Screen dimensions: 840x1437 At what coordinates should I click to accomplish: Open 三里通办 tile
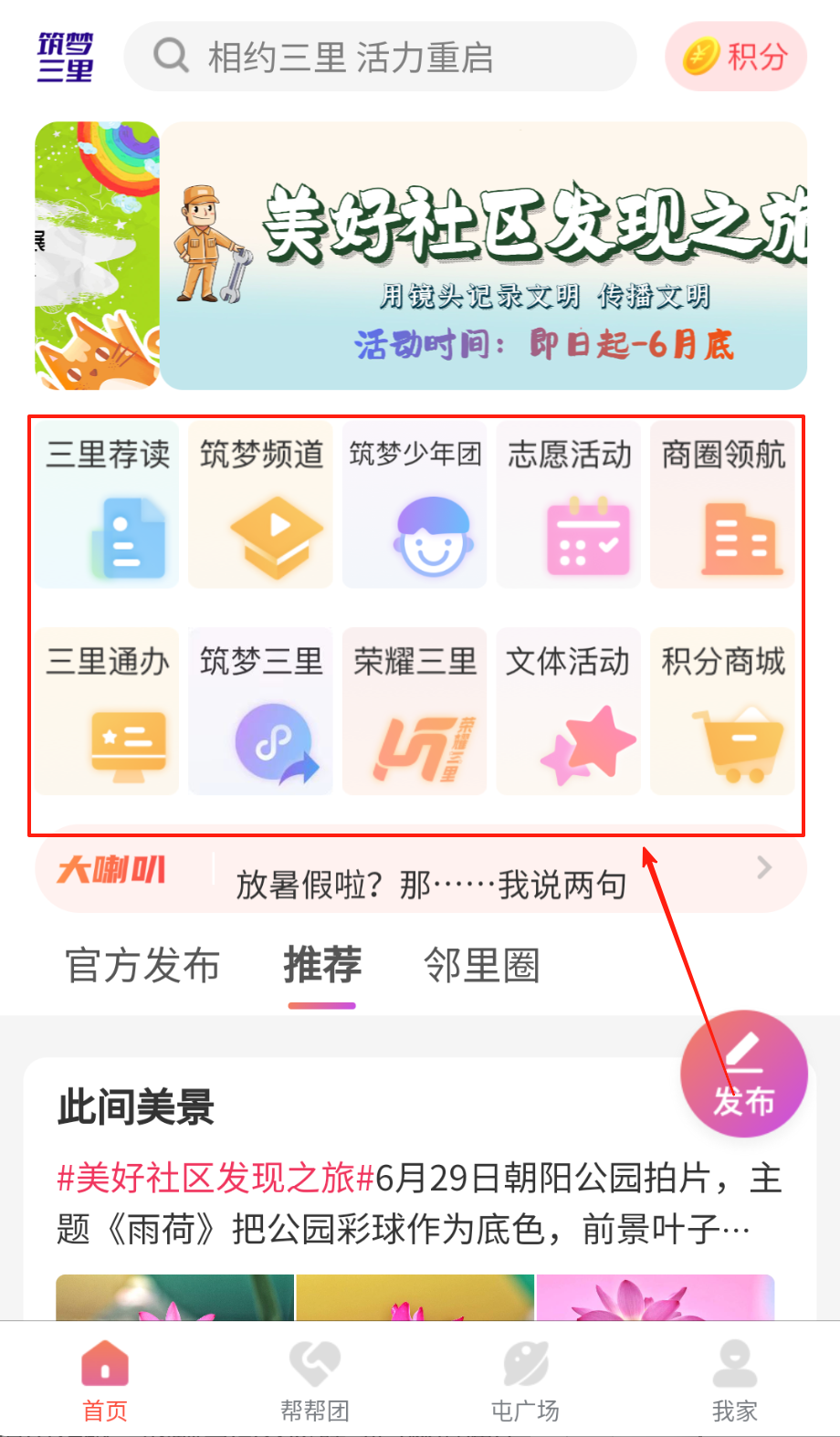108,711
